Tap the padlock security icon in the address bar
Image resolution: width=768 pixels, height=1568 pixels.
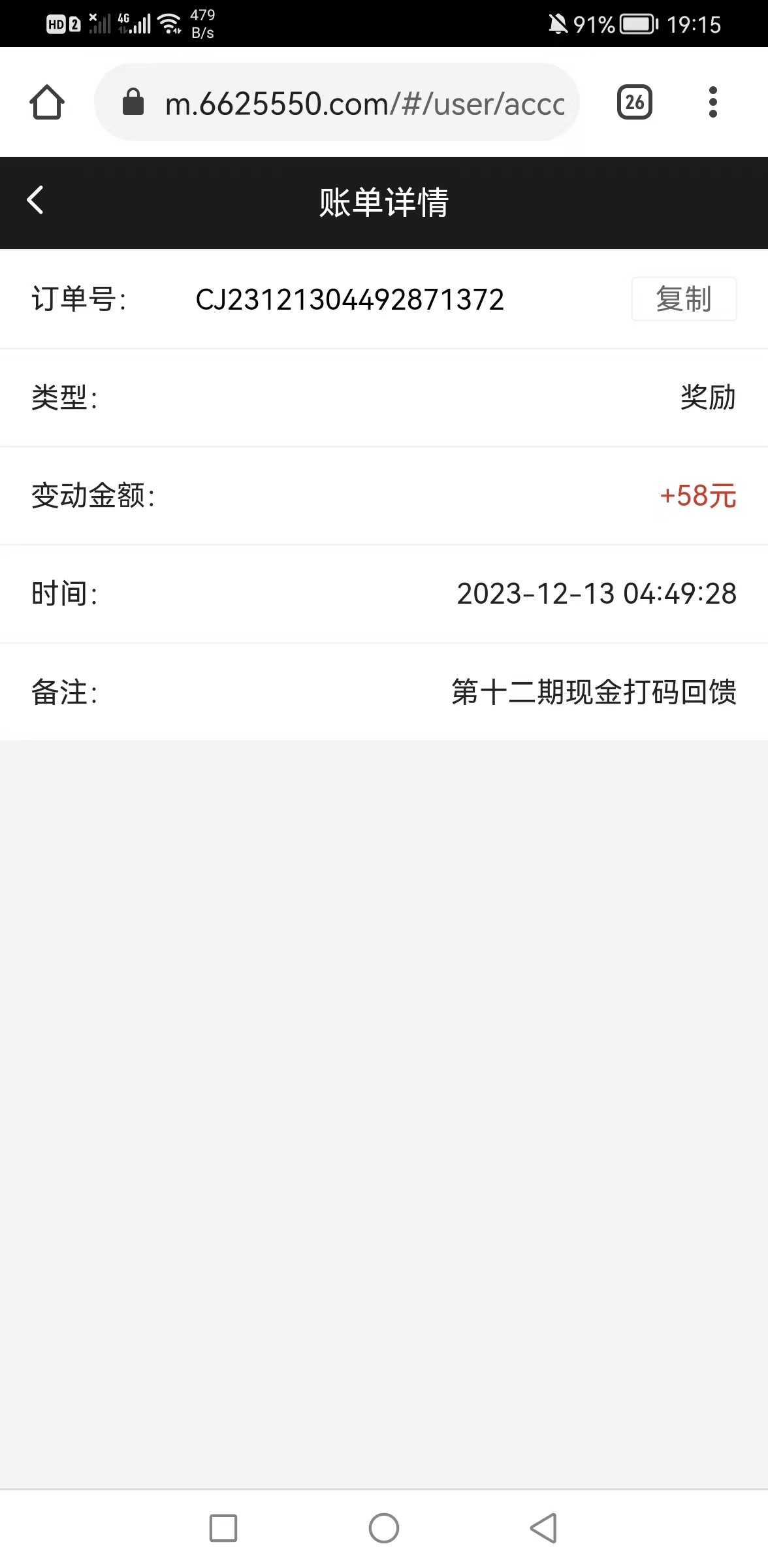click(x=134, y=102)
